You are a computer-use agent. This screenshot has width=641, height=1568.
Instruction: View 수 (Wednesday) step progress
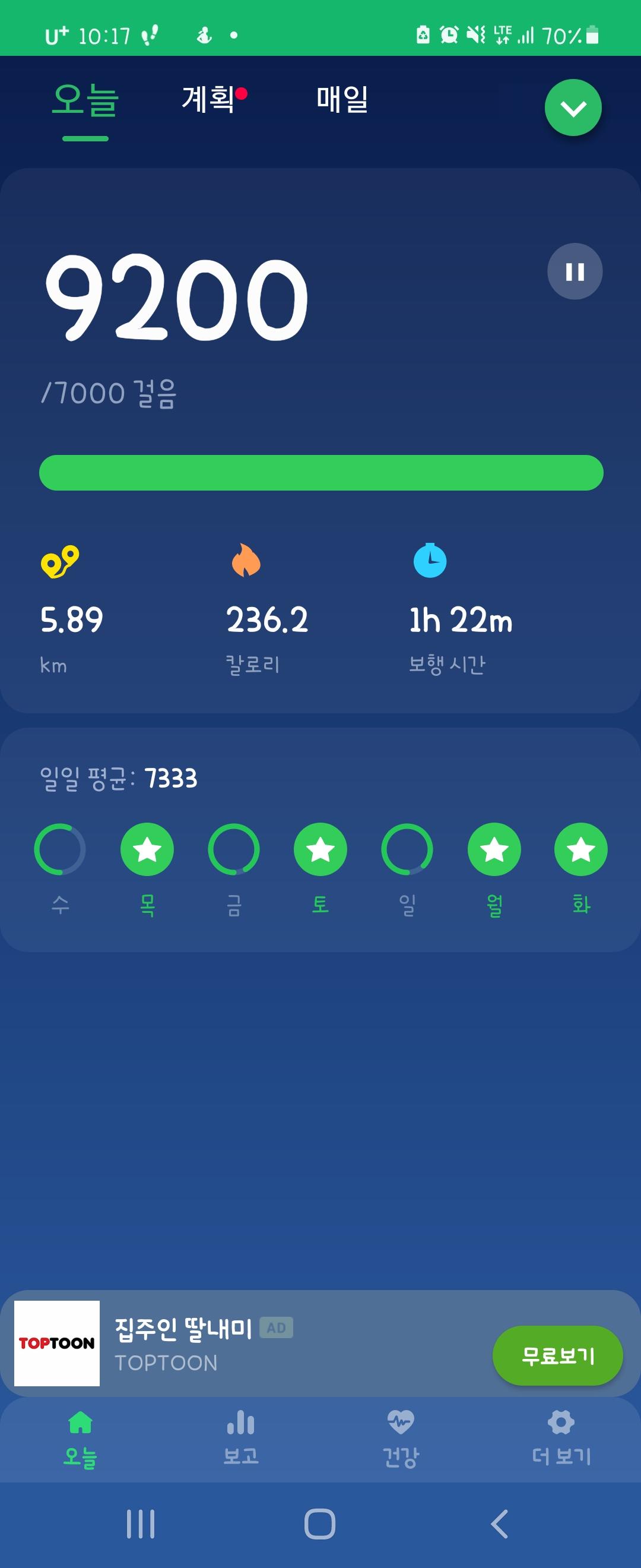click(x=60, y=850)
